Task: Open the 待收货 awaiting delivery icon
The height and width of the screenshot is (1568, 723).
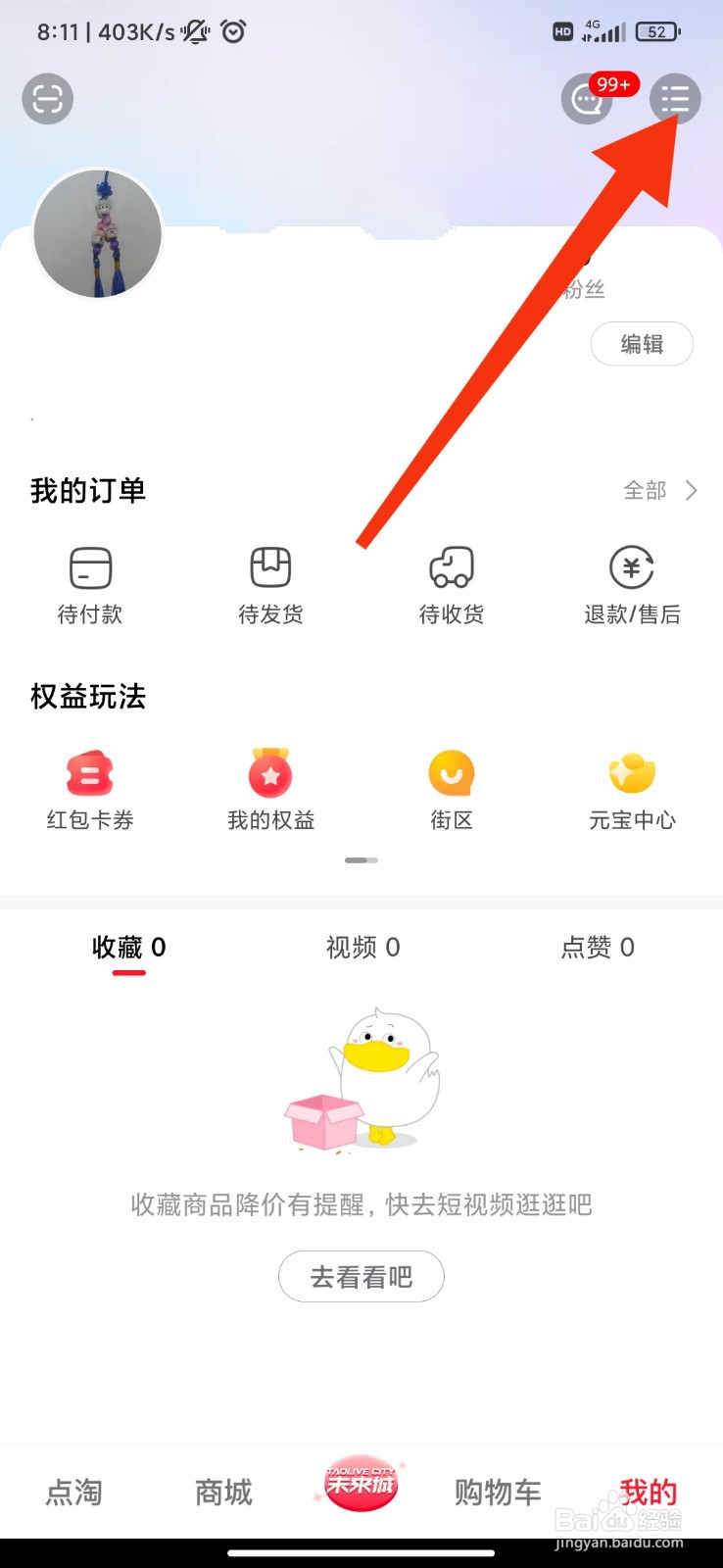Action: pyautogui.click(x=451, y=583)
